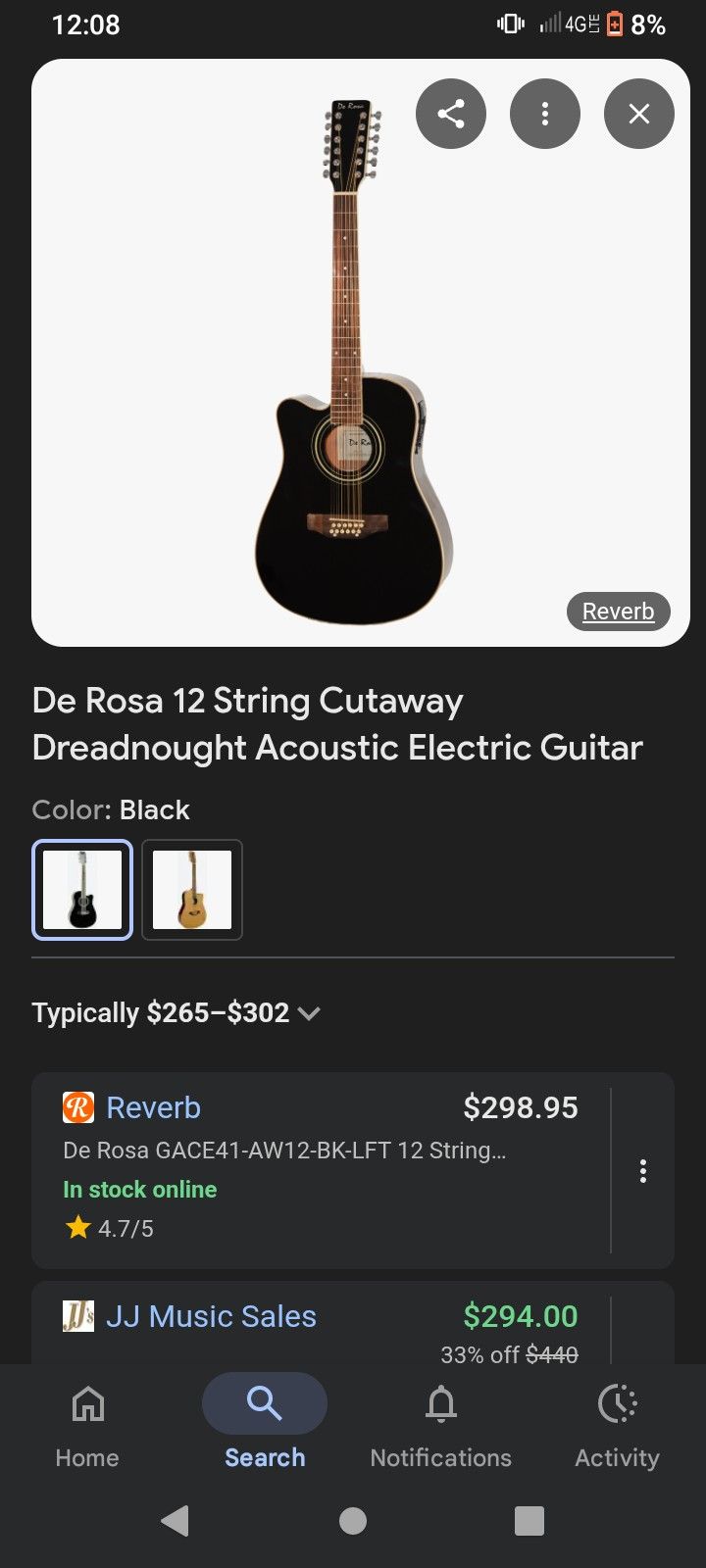Tap the star rating icon on Reverb listing
706x1568 pixels.
78,1228
